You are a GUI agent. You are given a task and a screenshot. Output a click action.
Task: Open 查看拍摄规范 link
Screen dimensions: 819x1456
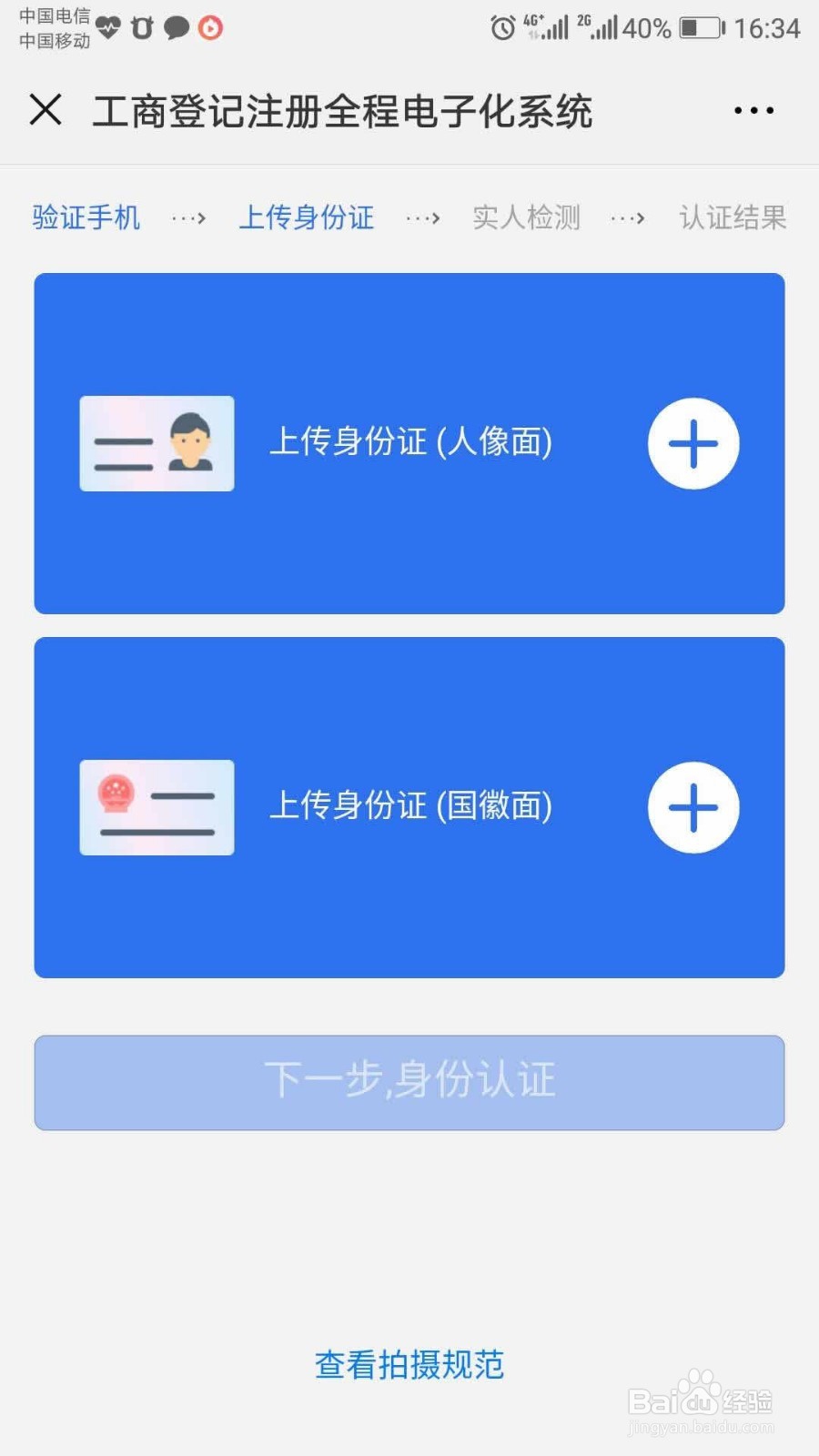pos(409,1363)
